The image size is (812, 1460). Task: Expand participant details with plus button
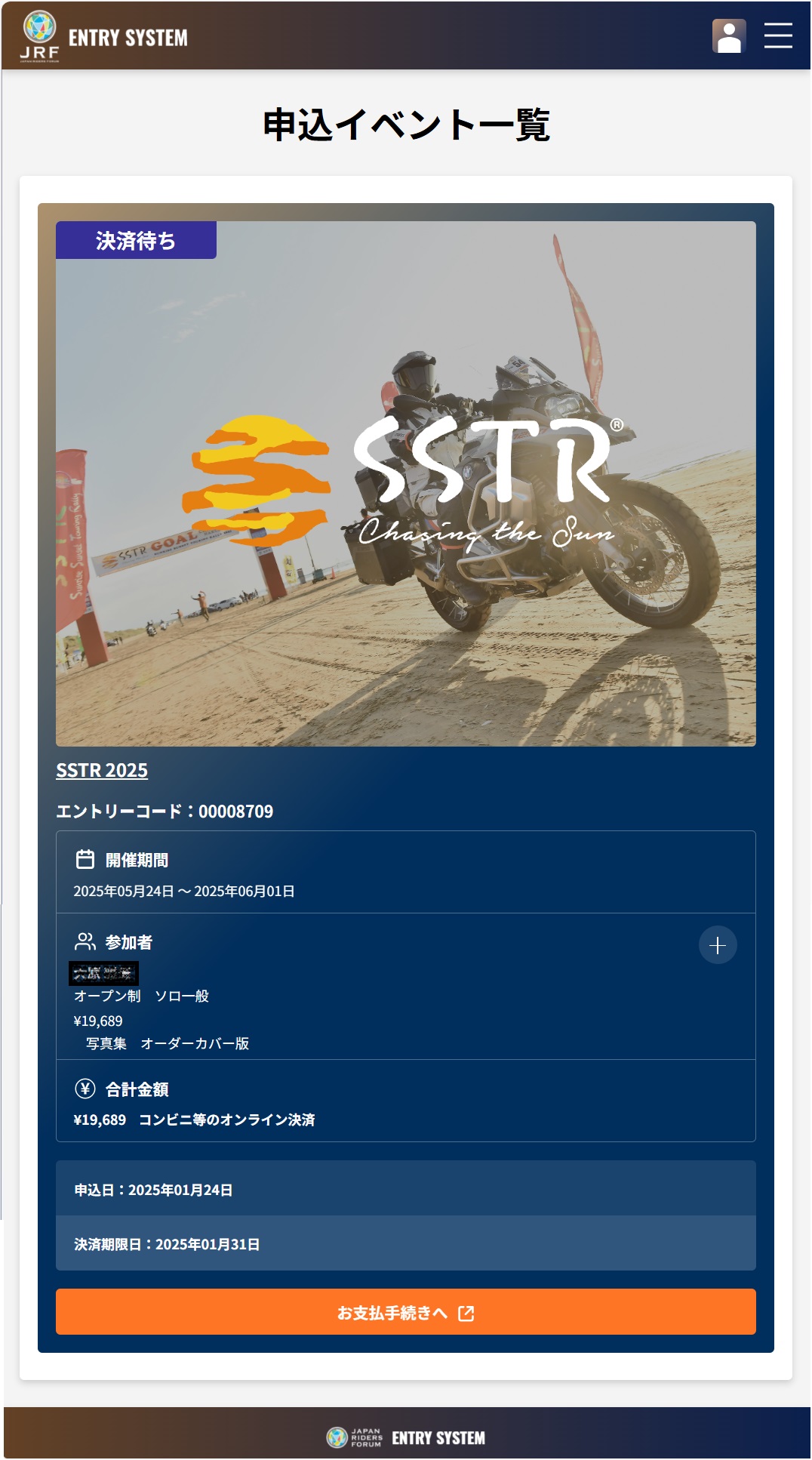pyautogui.click(x=717, y=945)
